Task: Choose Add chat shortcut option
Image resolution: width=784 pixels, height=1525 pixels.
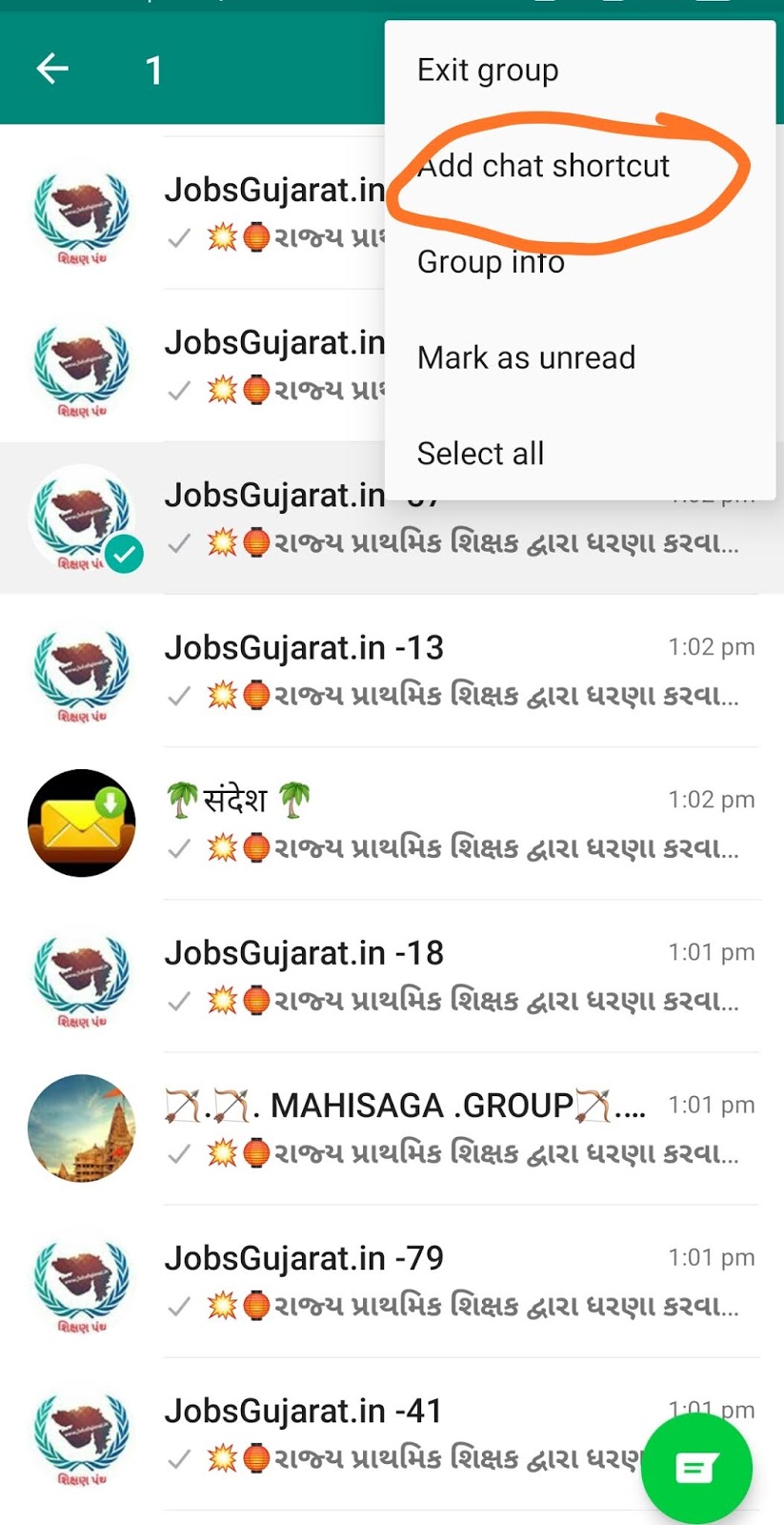Action: coord(544,166)
